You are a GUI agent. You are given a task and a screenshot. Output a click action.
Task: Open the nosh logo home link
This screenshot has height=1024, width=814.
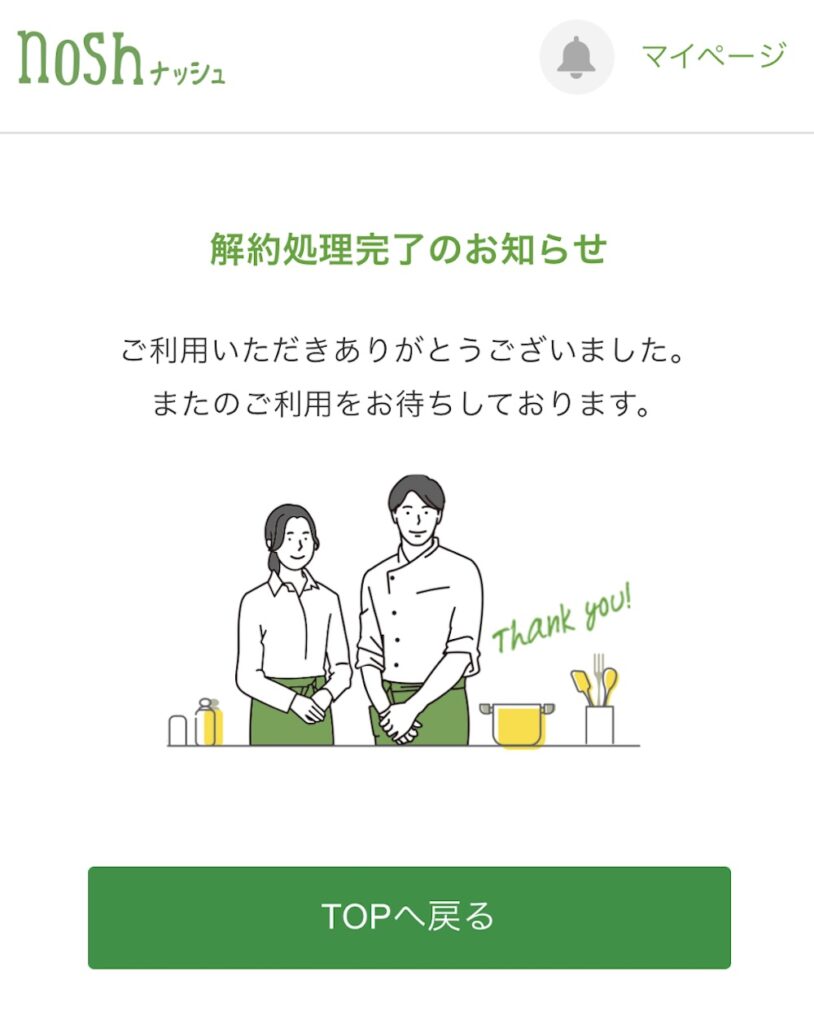click(121, 60)
